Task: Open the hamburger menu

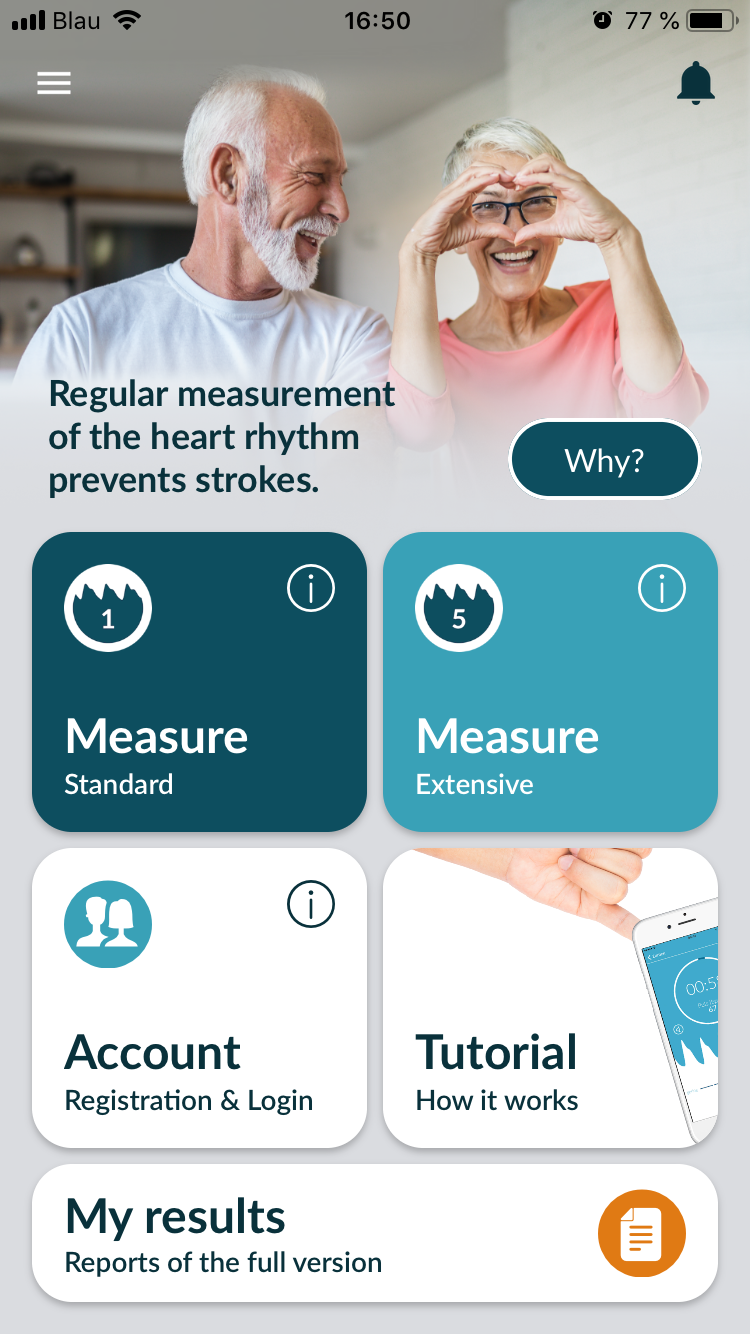Action: coord(54,83)
